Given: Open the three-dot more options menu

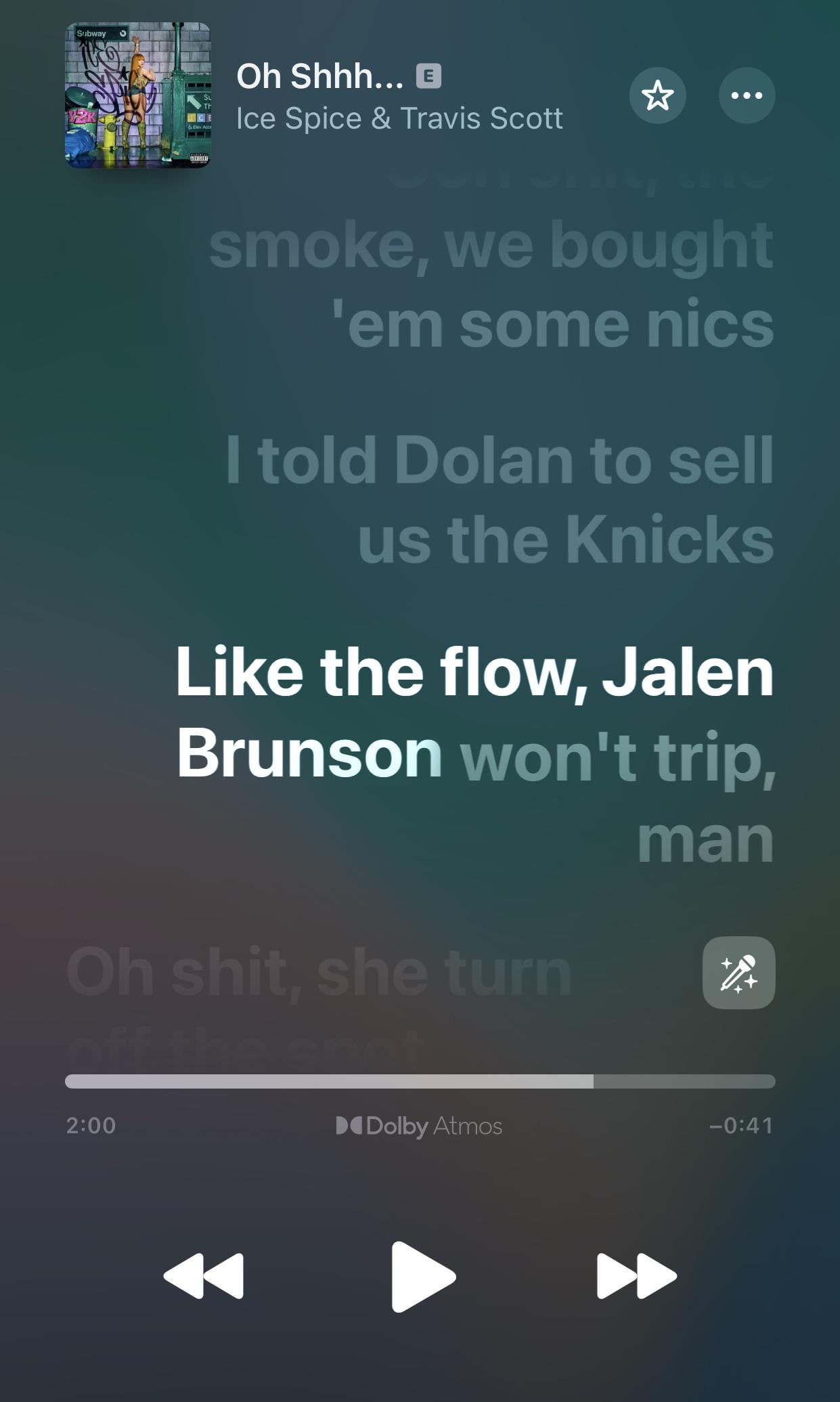Looking at the screenshot, I should (x=747, y=95).
